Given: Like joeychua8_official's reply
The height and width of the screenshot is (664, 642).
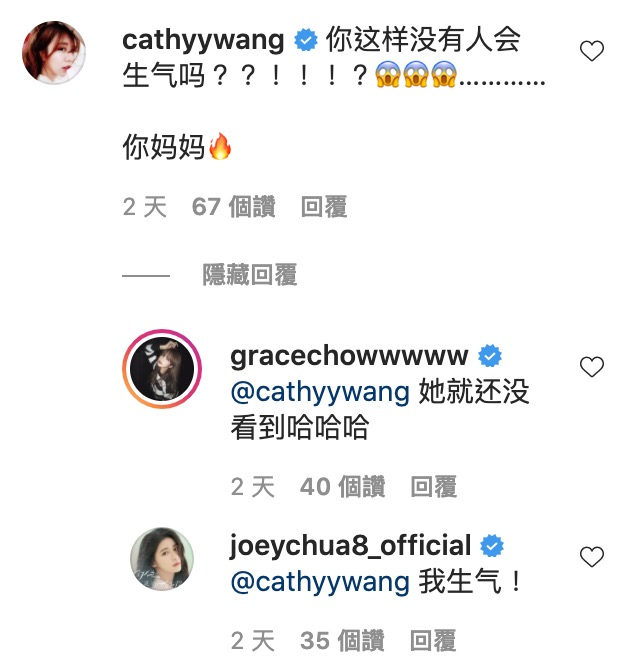Looking at the screenshot, I should (x=592, y=556).
